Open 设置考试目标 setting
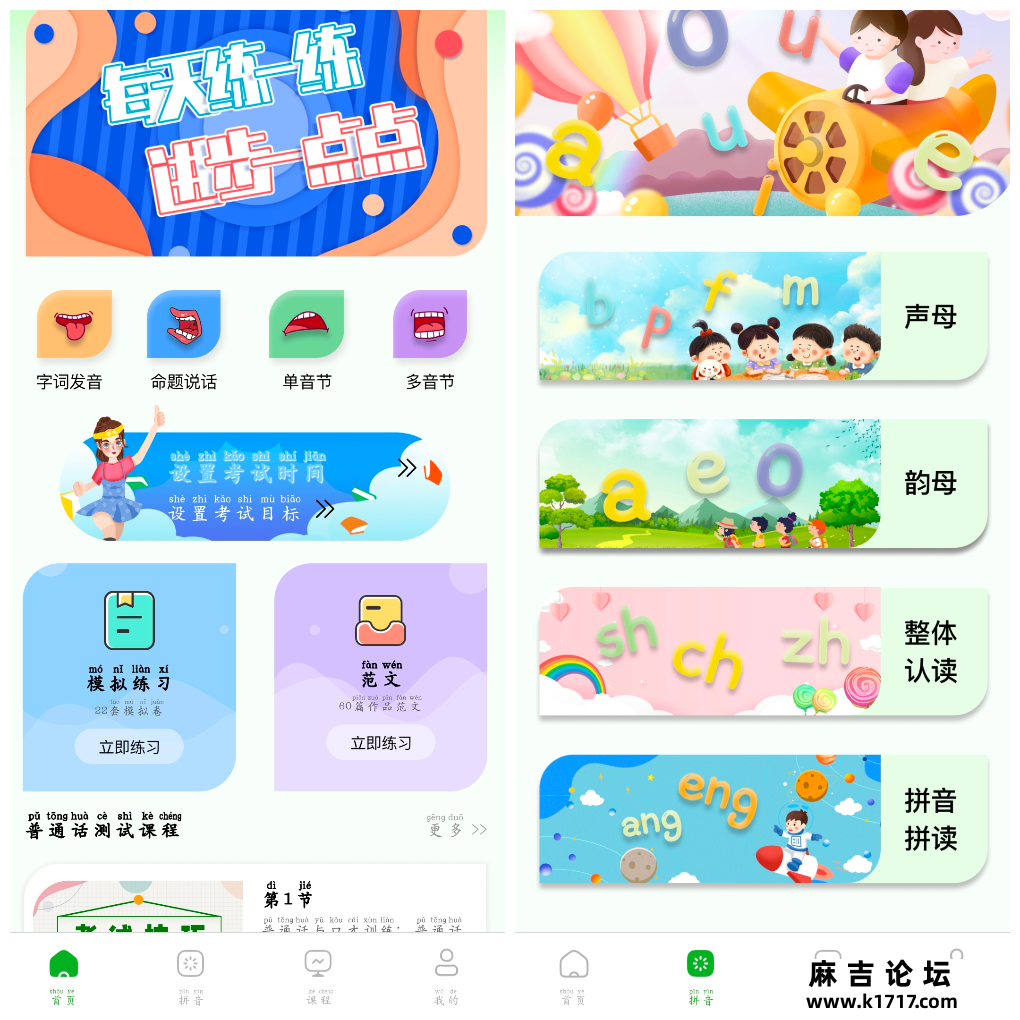 point(236,512)
